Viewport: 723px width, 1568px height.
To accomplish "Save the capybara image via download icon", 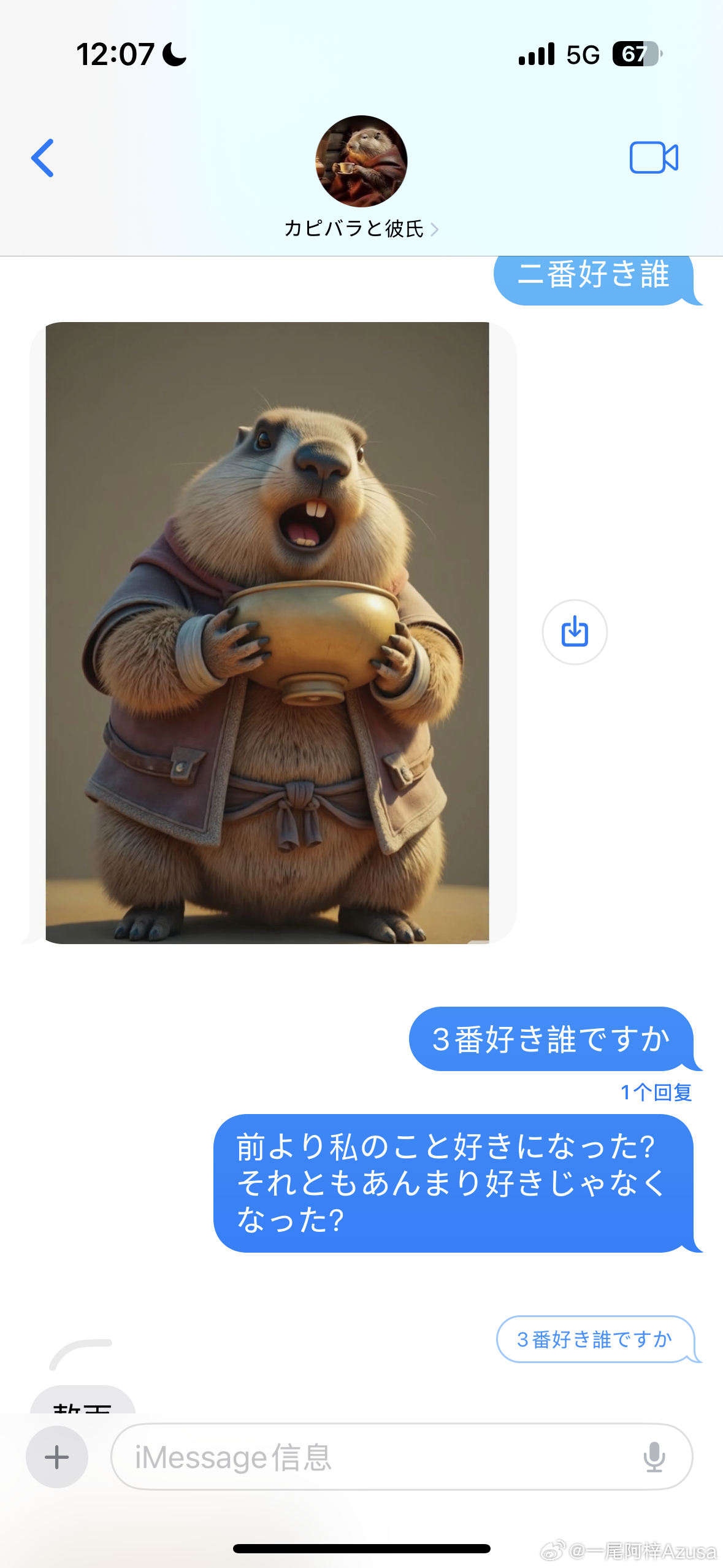I will click(575, 632).
